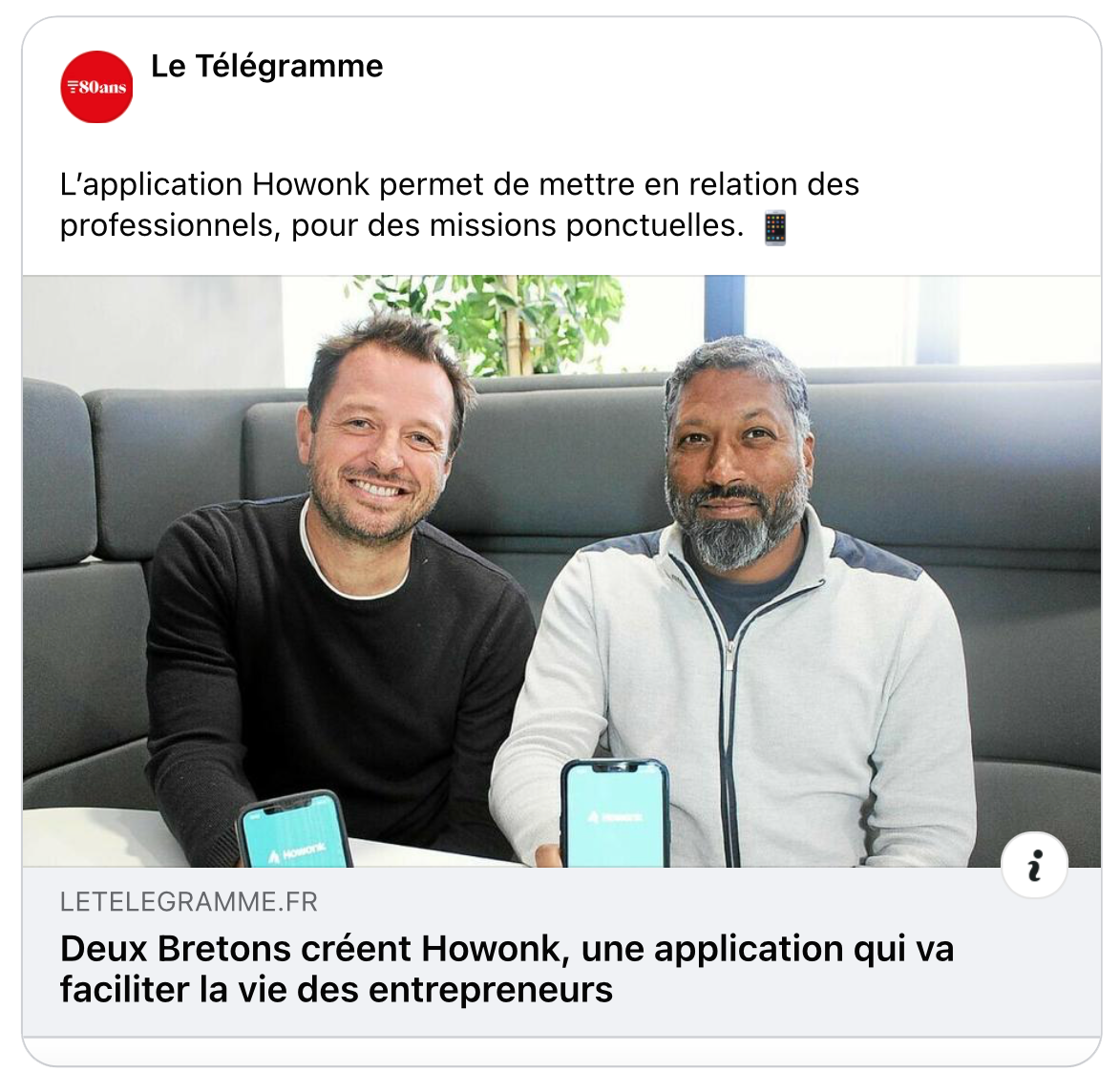Show link info via the i icon
Screen dimensions: 1120x1072
(1034, 866)
